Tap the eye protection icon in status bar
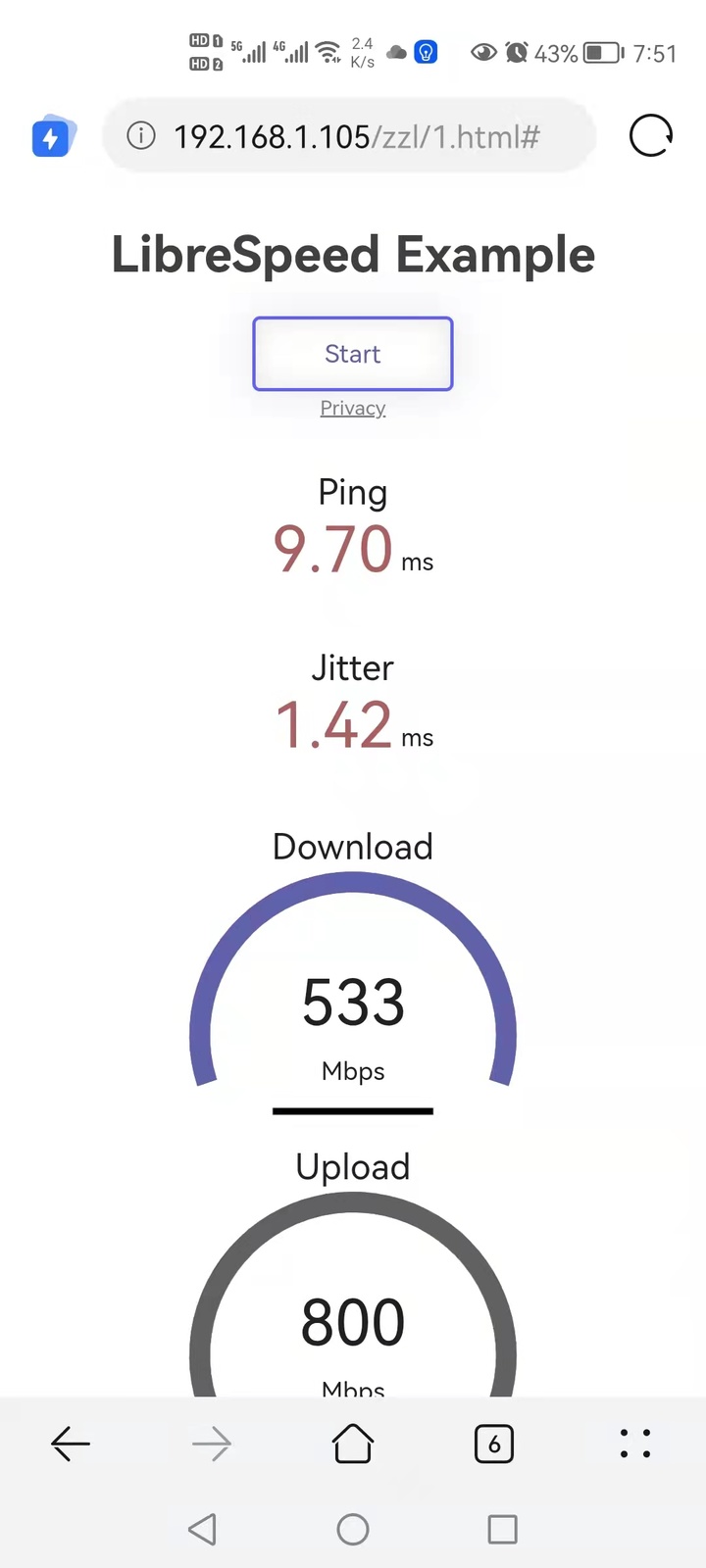This screenshot has height=1568, width=706. click(482, 53)
